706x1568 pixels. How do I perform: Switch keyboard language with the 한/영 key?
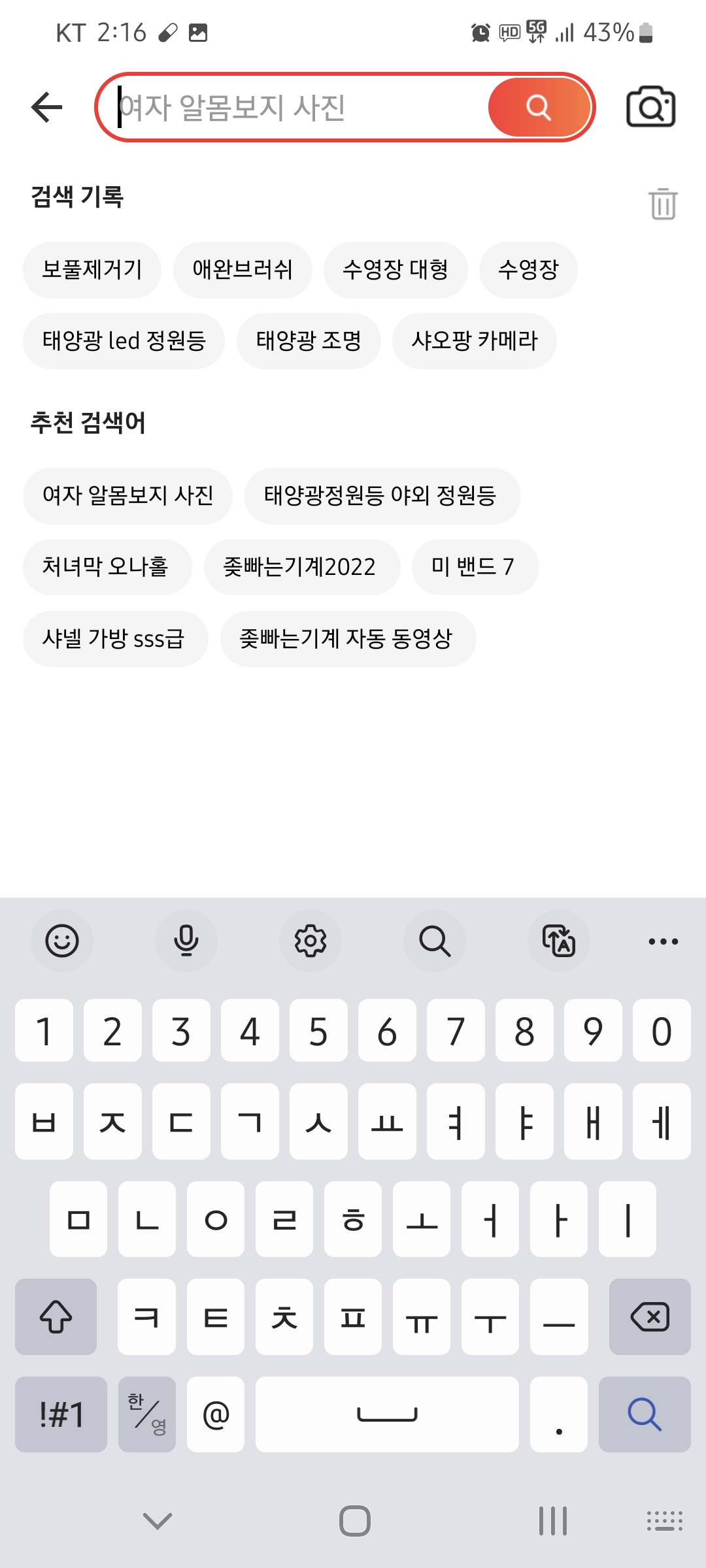click(147, 1414)
